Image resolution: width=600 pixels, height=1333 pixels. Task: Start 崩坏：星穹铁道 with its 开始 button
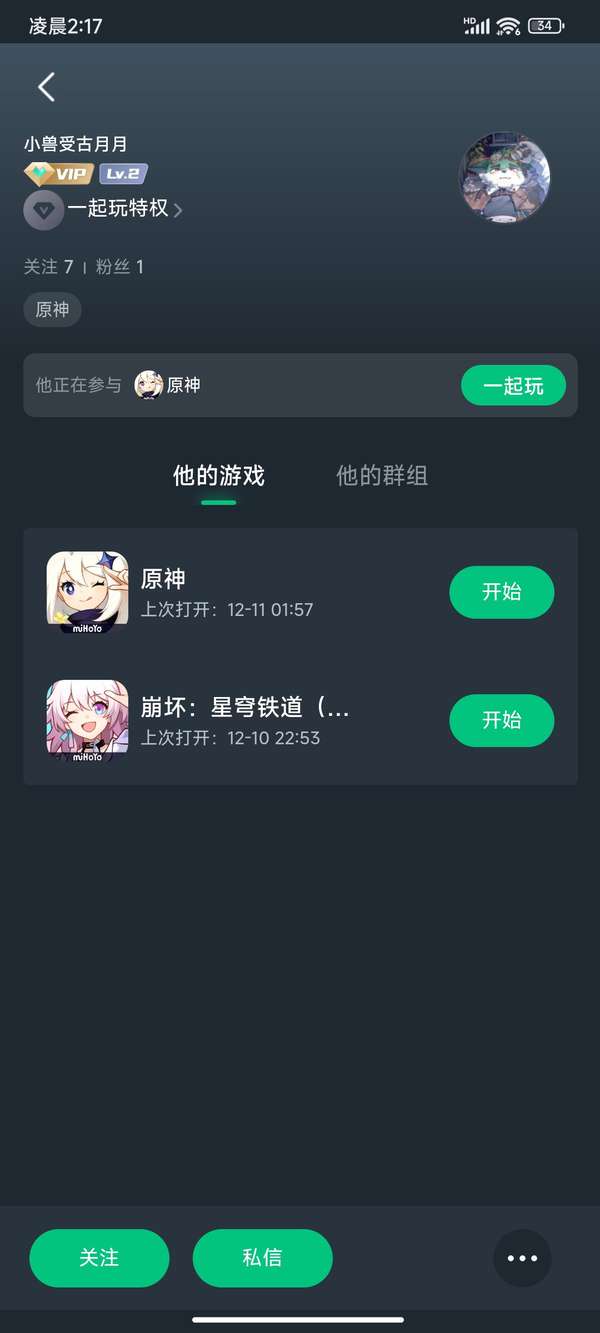click(x=501, y=720)
